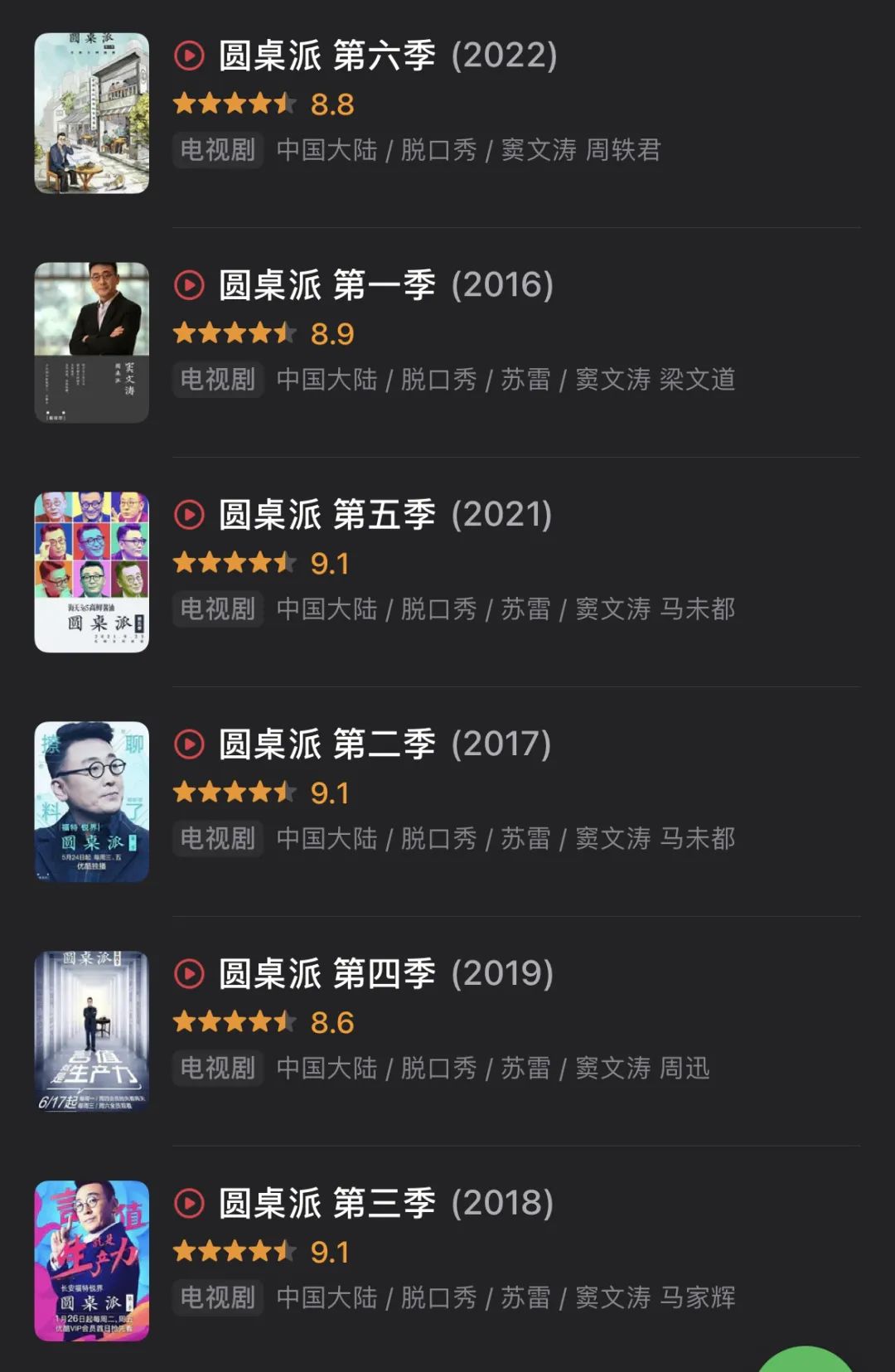The image size is (895, 1372).
Task: Tap the green floating button
Action: (x=805, y=1360)
